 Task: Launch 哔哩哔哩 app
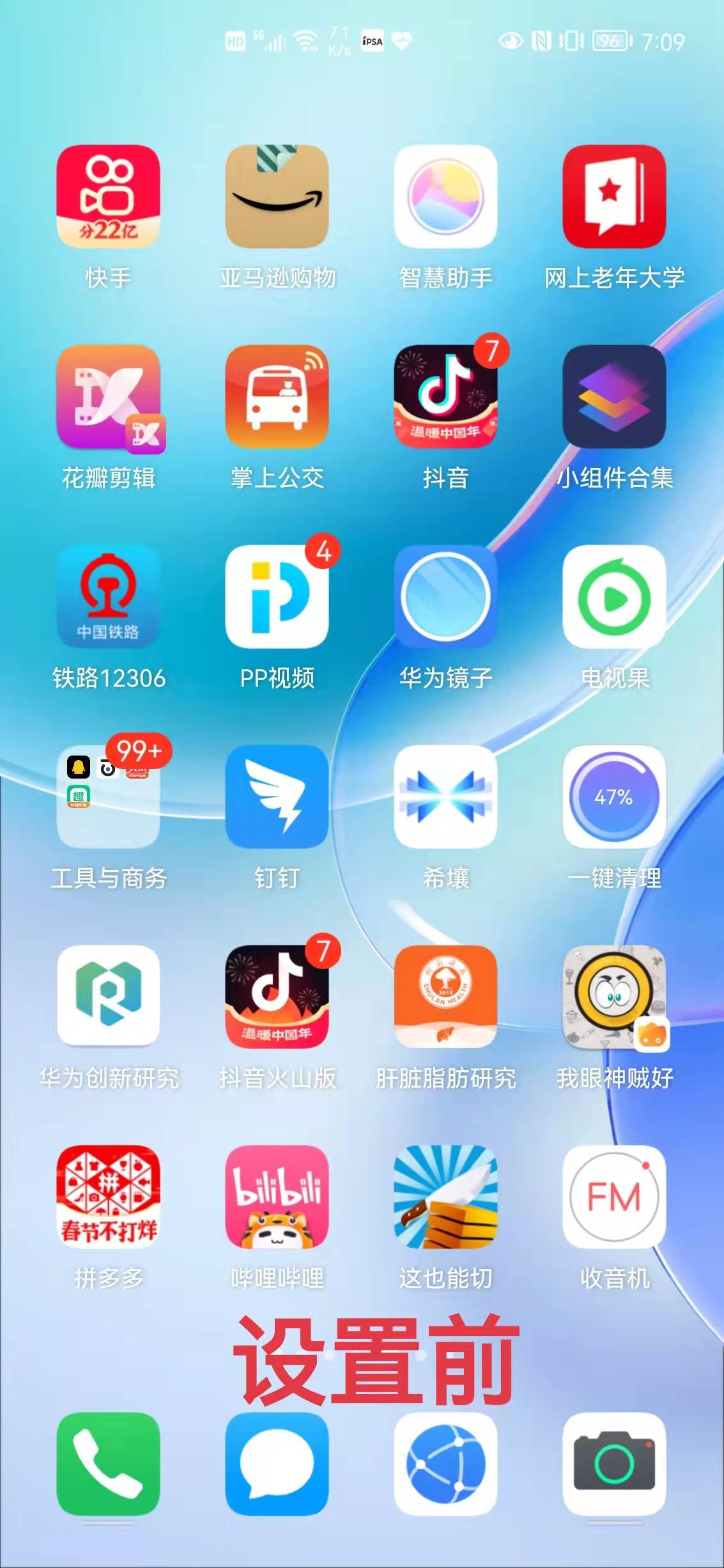pos(277,1197)
